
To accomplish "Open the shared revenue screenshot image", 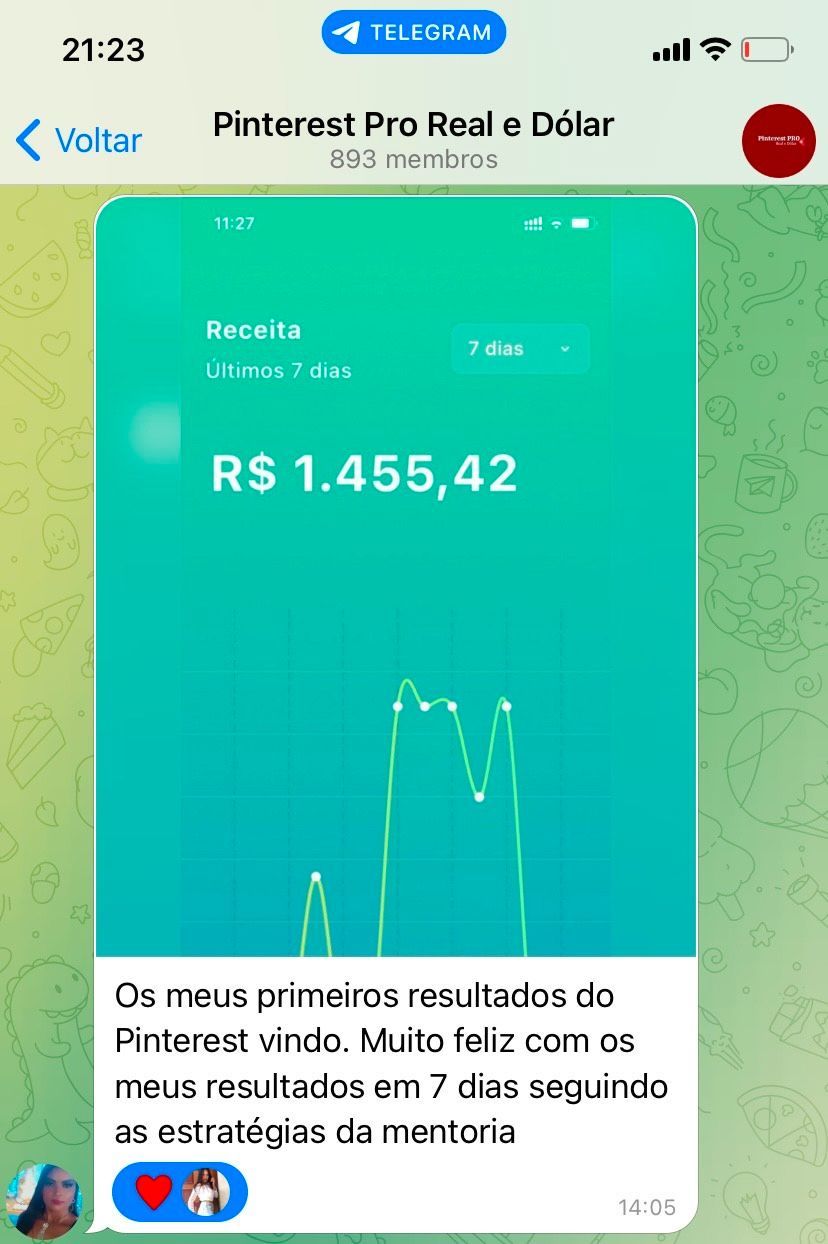I will 396,576.
